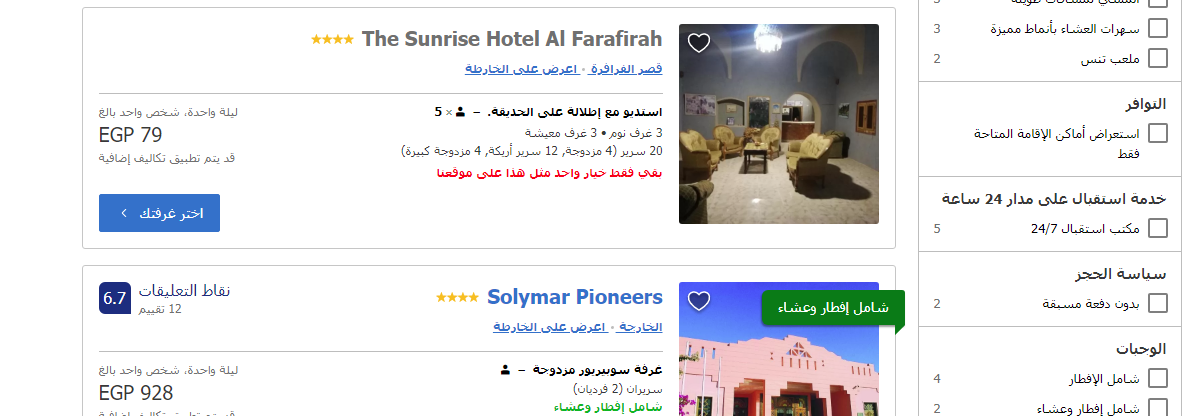
Task: Open The Sunrise Hotel Al Farafirah title
Action: pyautogui.click(x=512, y=40)
